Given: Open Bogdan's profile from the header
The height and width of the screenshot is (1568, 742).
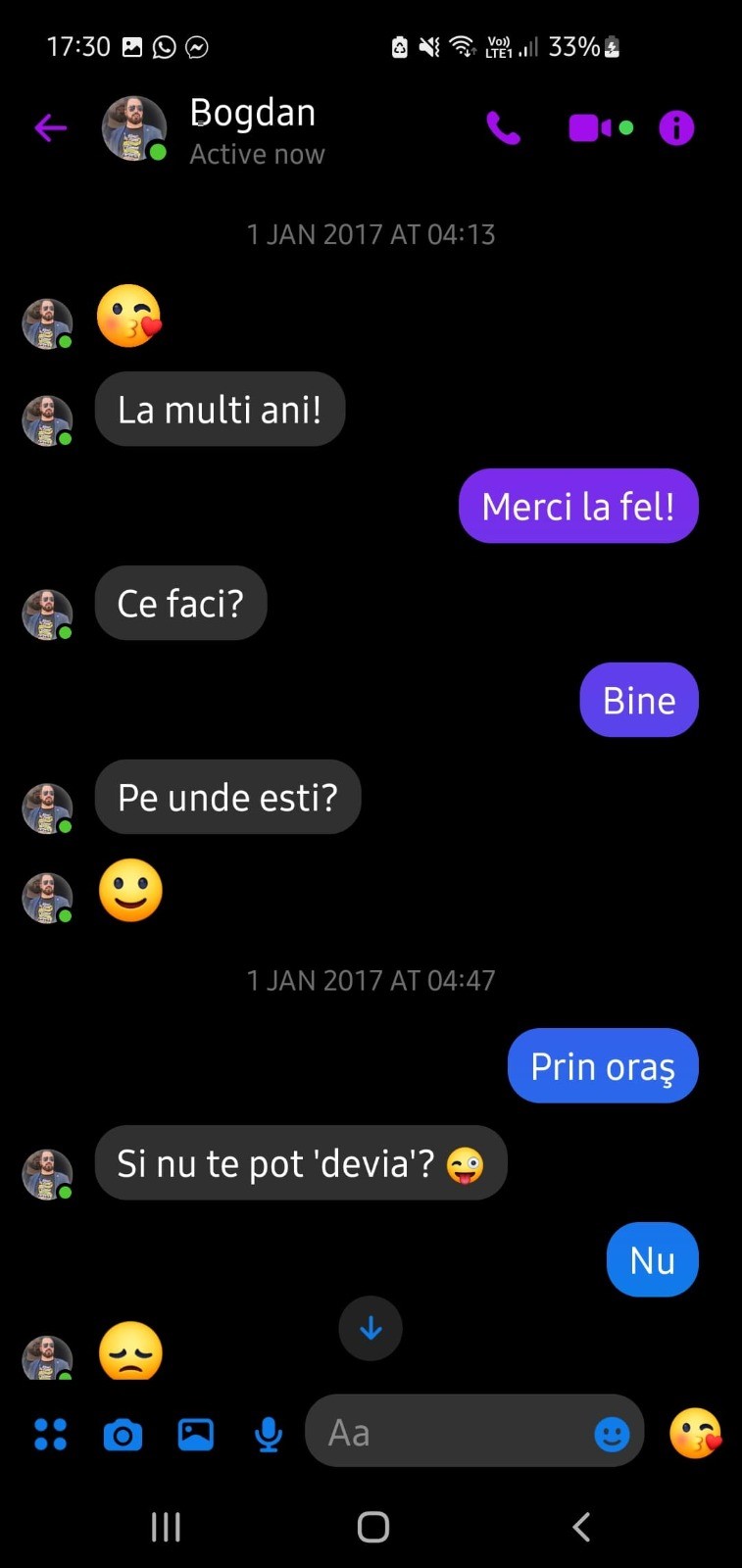Looking at the screenshot, I should pos(252,129).
